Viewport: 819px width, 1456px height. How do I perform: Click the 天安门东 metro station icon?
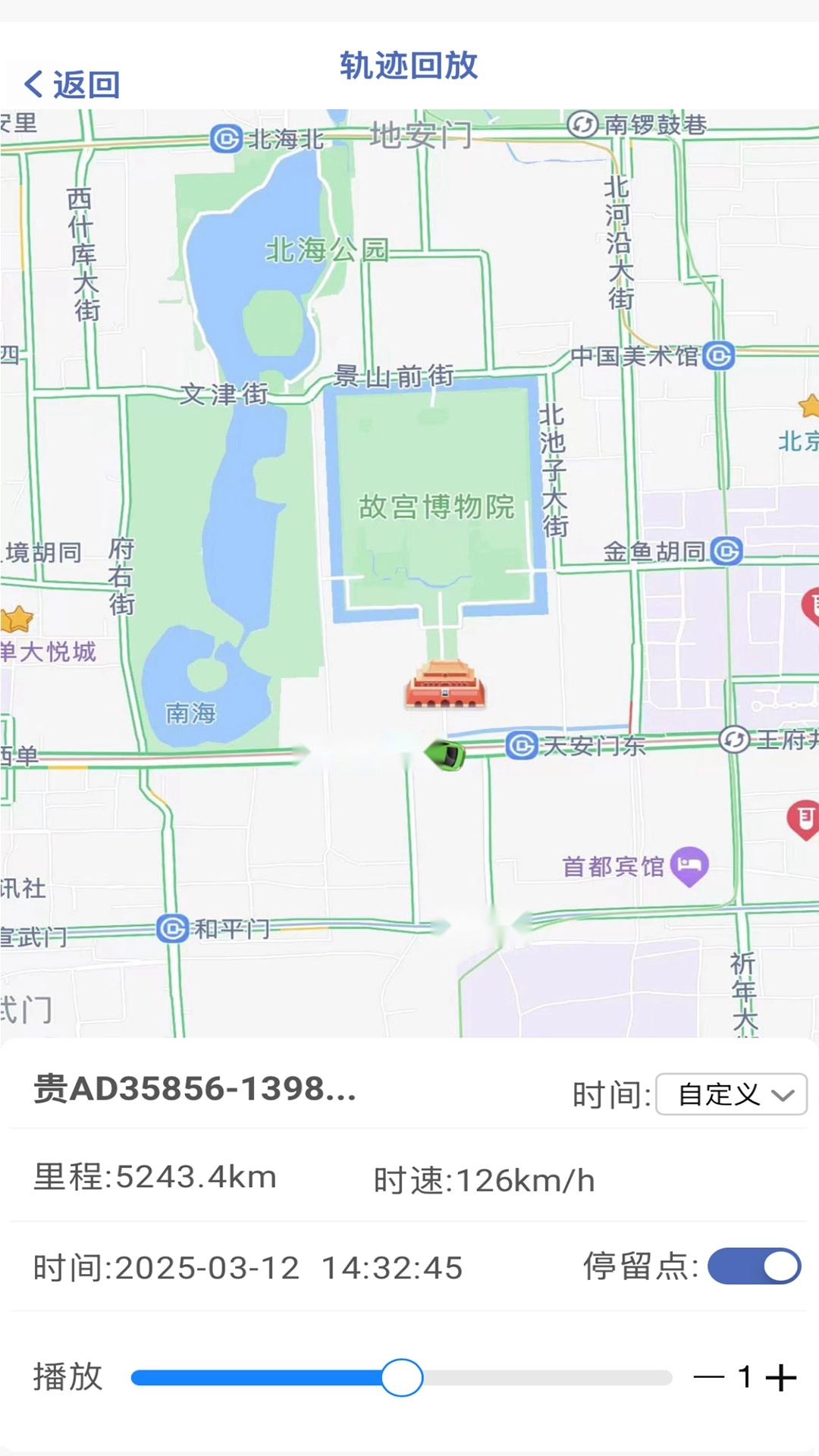pyautogui.click(x=521, y=746)
